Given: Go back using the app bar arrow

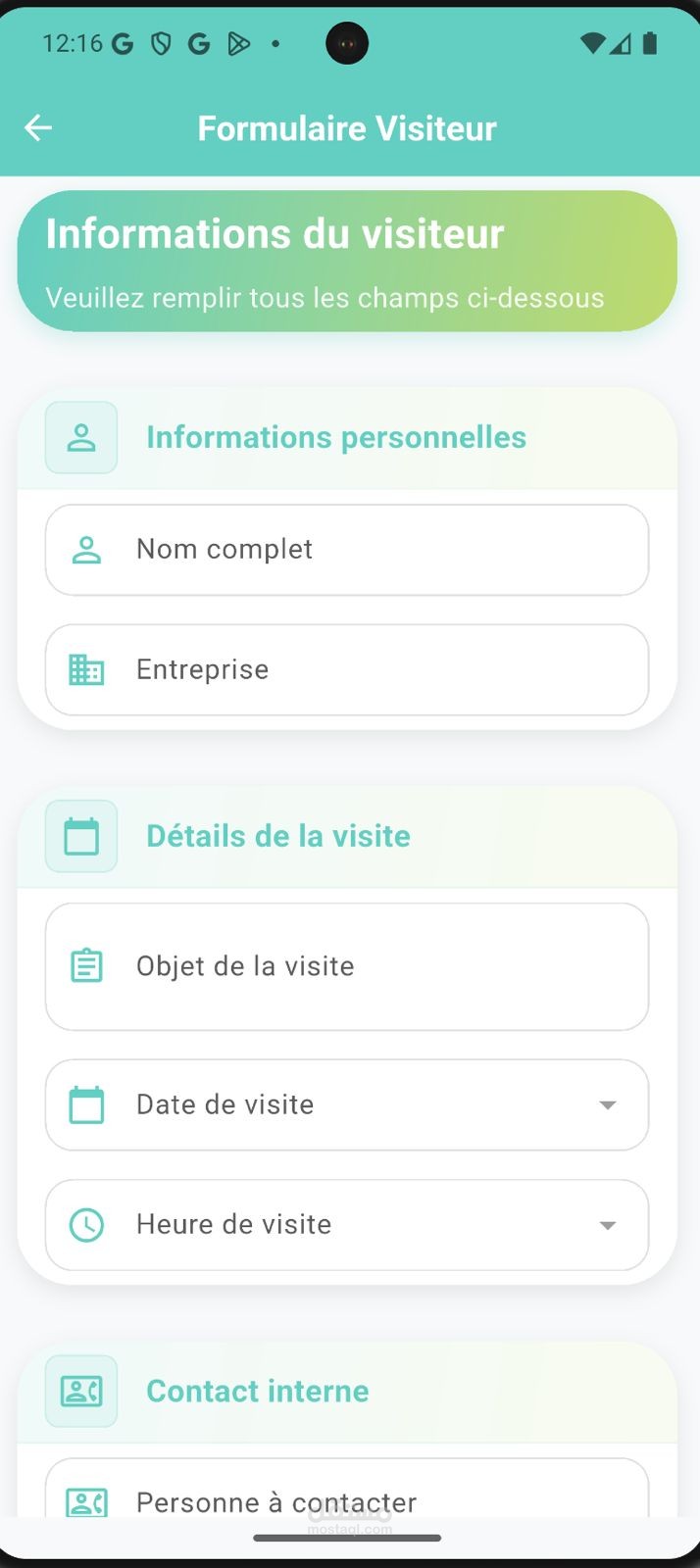Looking at the screenshot, I should [x=38, y=127].
